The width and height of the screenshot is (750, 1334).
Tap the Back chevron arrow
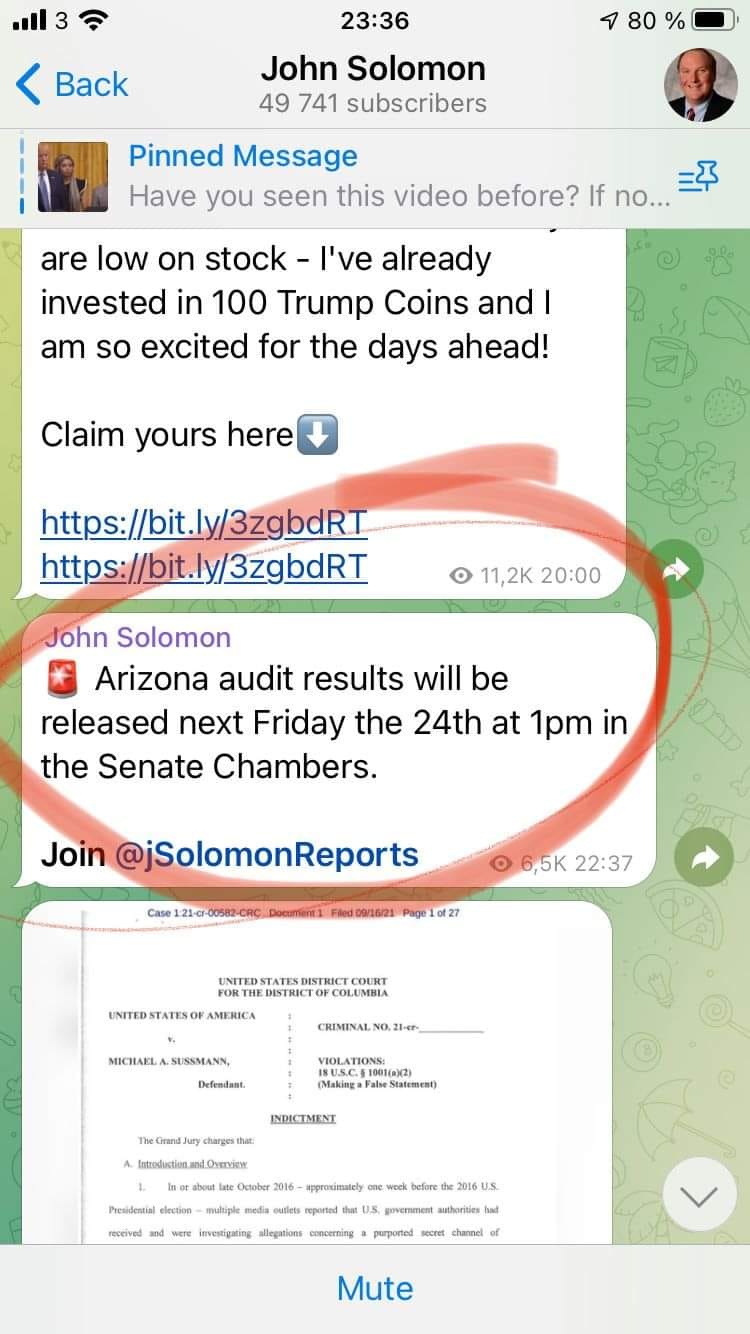(27, 85)
